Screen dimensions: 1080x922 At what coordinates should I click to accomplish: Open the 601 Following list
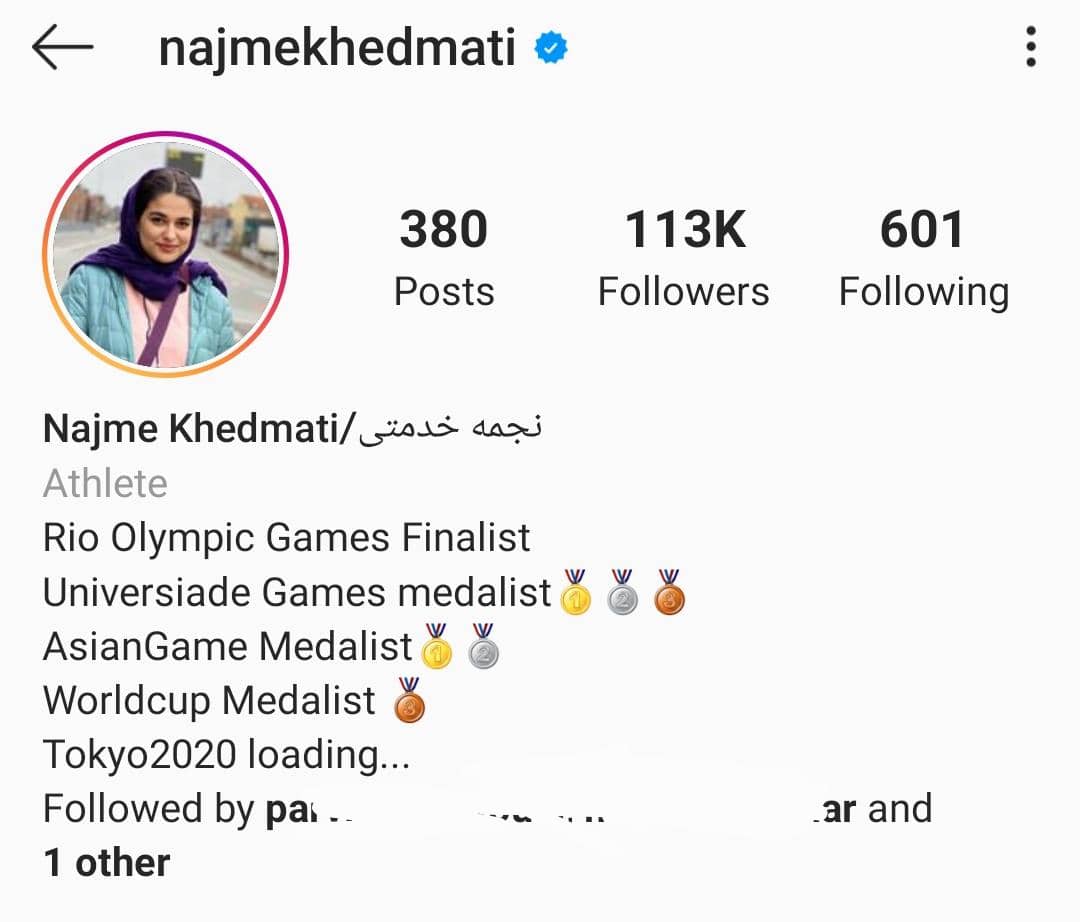pyautogui.click(x=923, y=257)
